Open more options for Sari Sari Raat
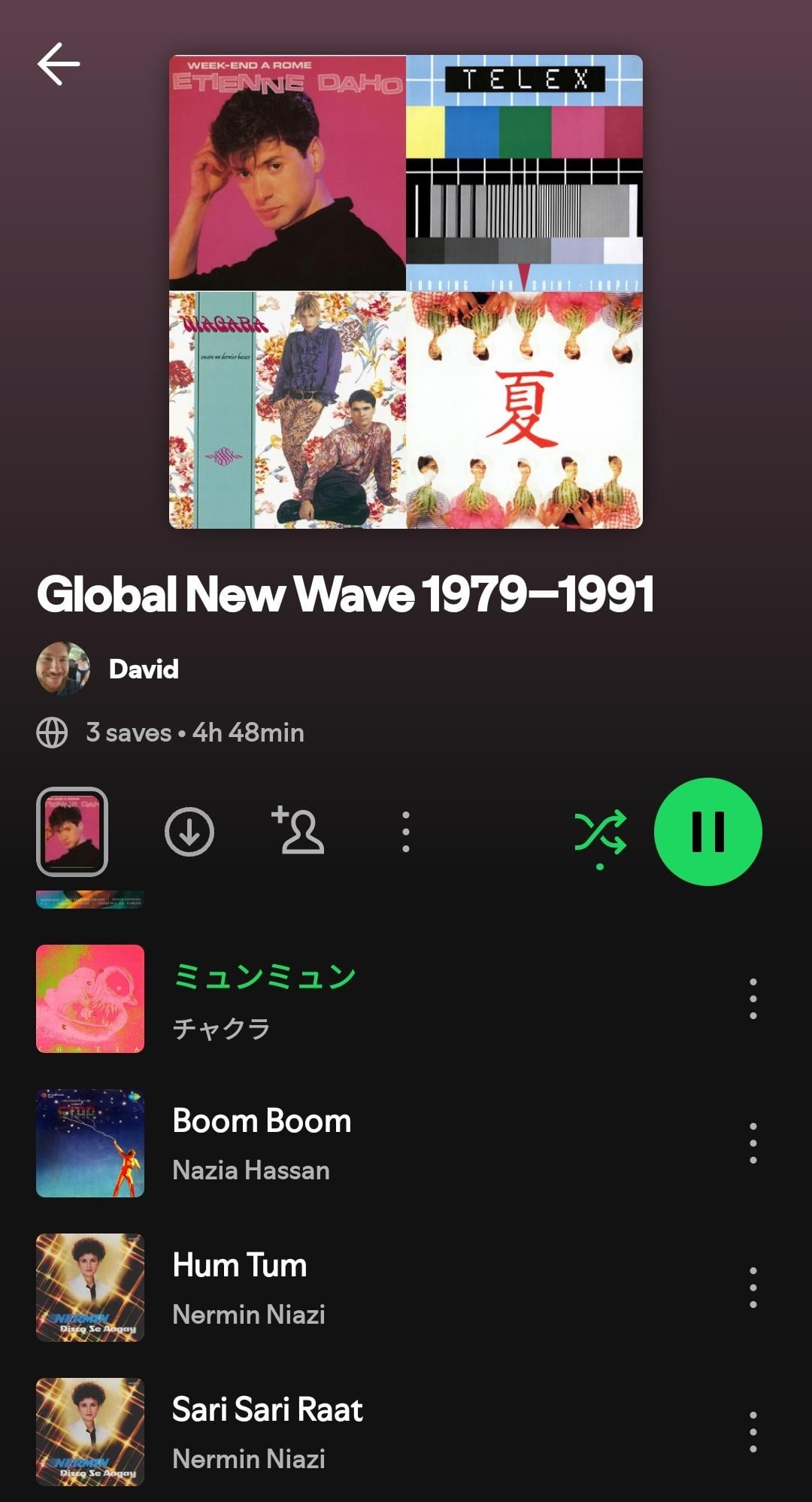Viewport: 812px width, 1502px height. click(753, 1432)
